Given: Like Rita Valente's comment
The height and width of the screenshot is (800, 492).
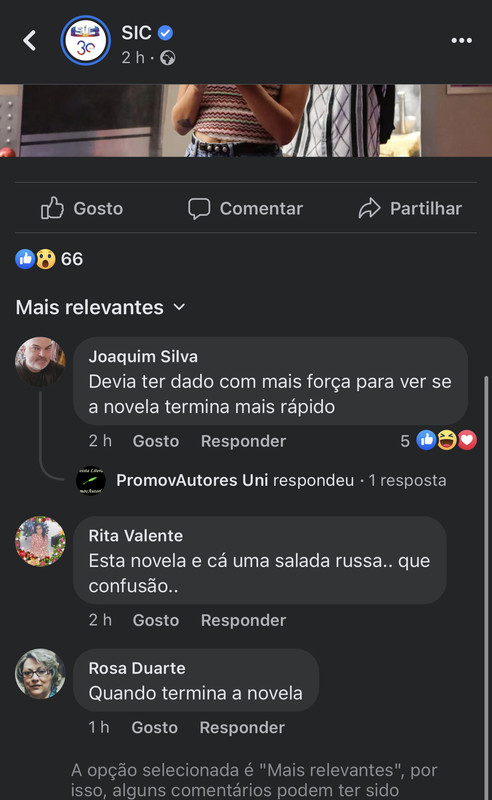Looking at the screenshot, I should (156, 620).
